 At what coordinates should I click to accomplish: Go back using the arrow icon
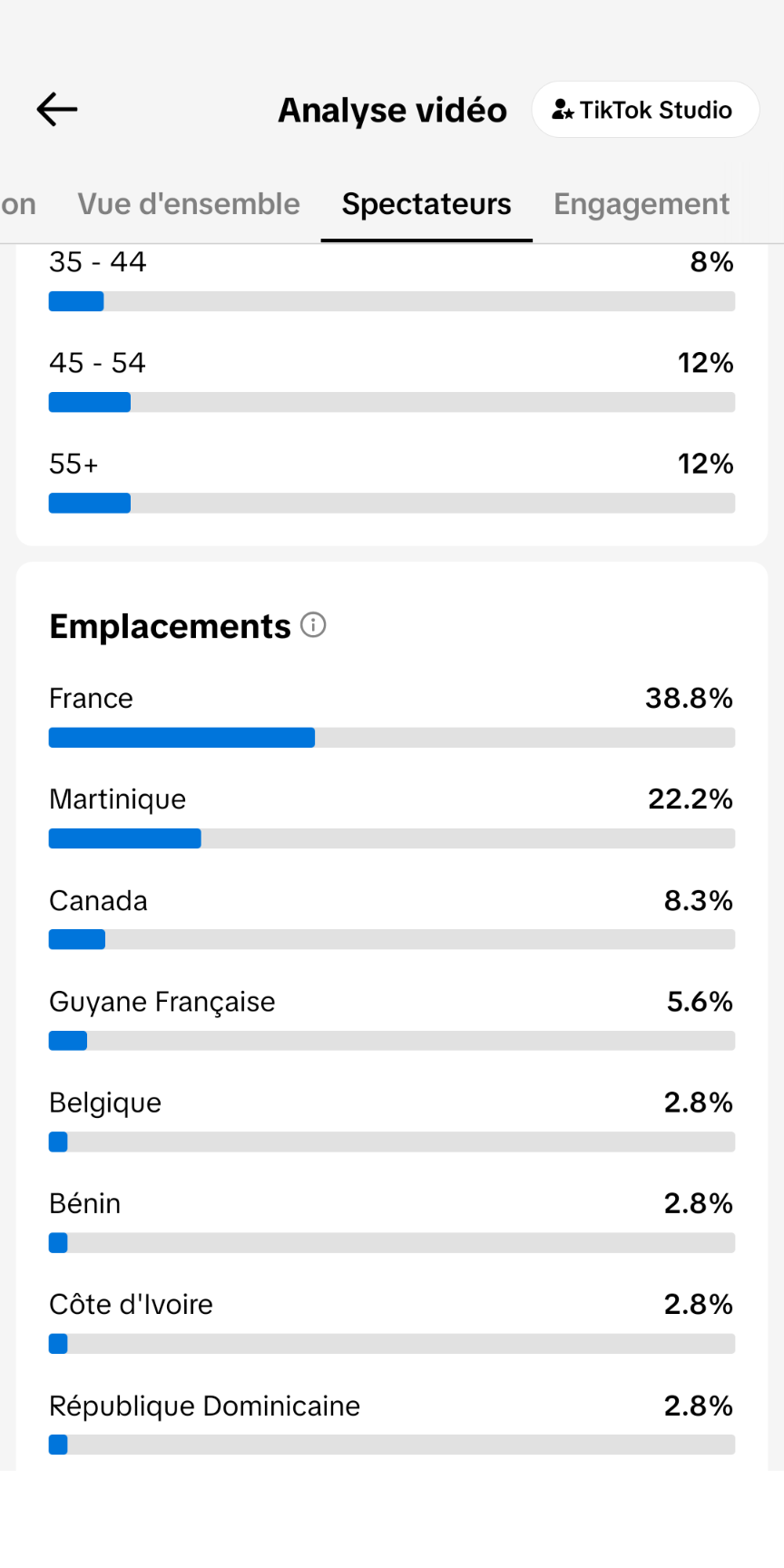(x=57, y=110)
